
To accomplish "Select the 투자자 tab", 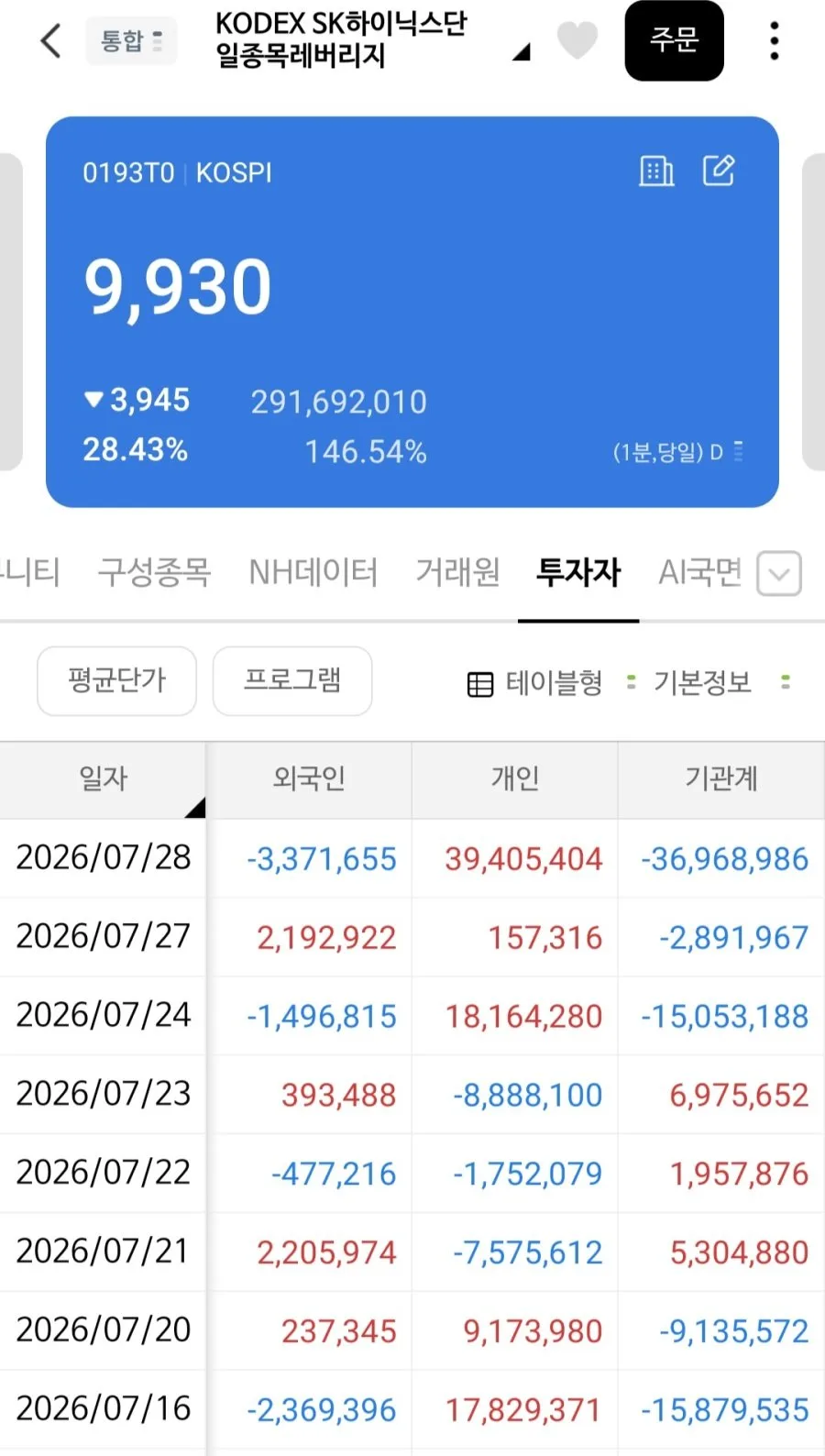I will pyautogui.click(x=578, y=572).
